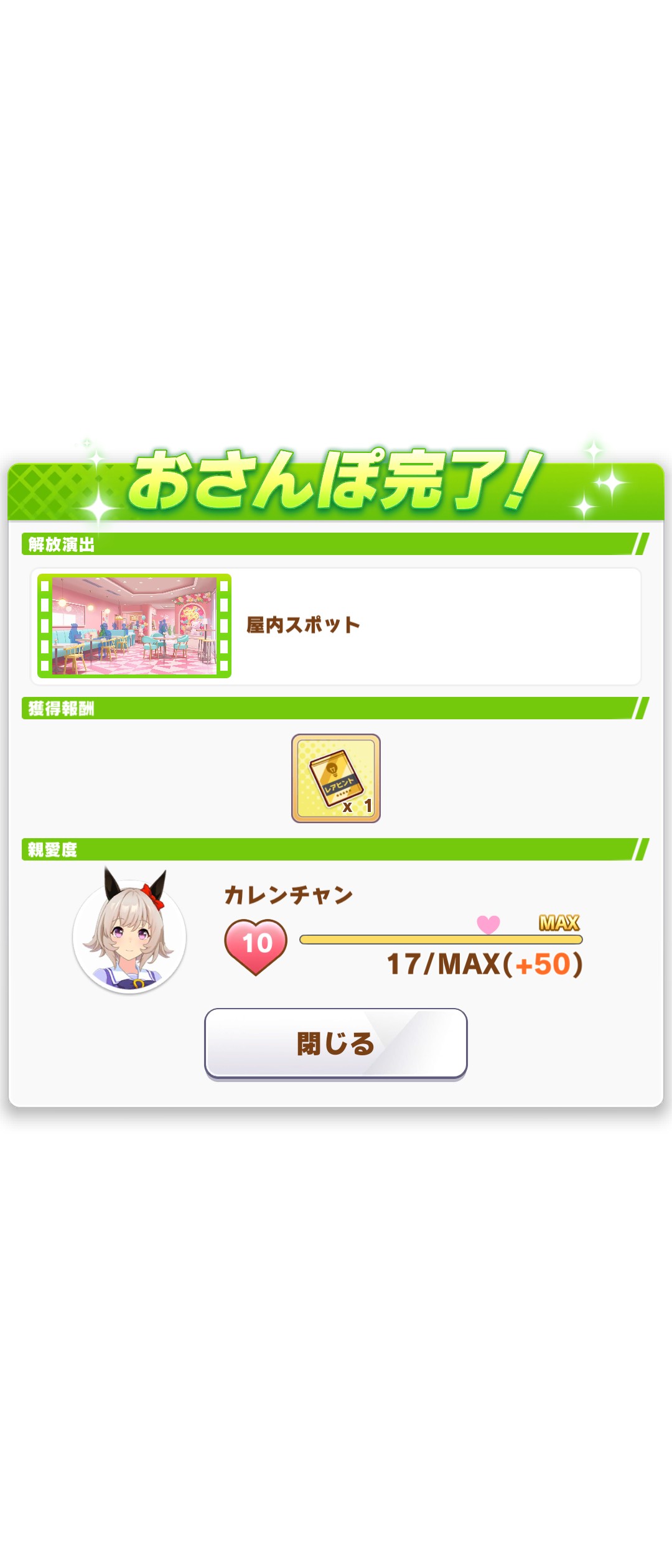Open the レアヒント reward item icon
The image size is (672, 1568).
pyautogui.click(x=335, y=778)
